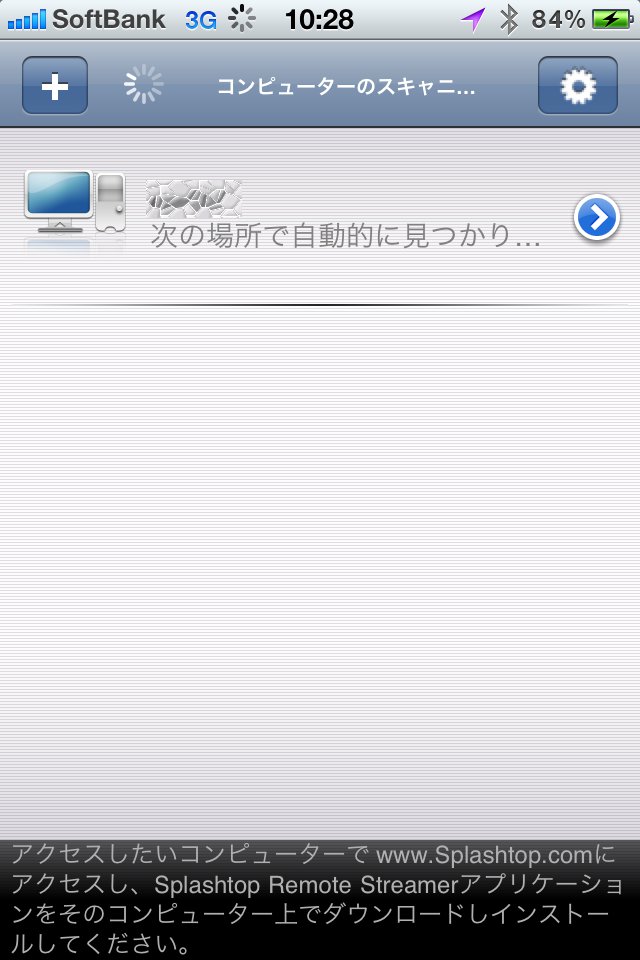The height and width of the screenshot is (960, 640).
Task: Open computer details via blue arrow
Action: 597,217
